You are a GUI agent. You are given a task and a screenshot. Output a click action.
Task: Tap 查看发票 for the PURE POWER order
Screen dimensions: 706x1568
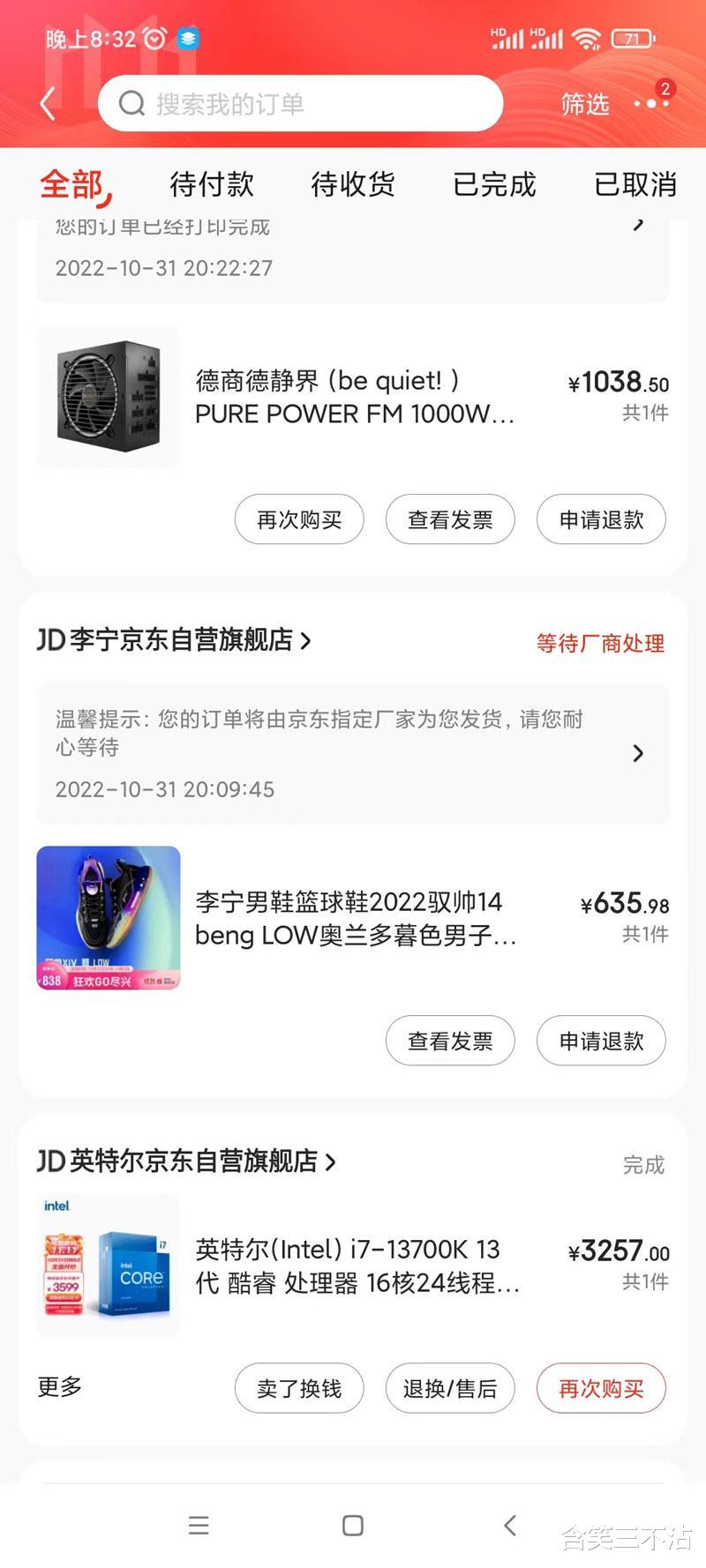click(450, 519)
